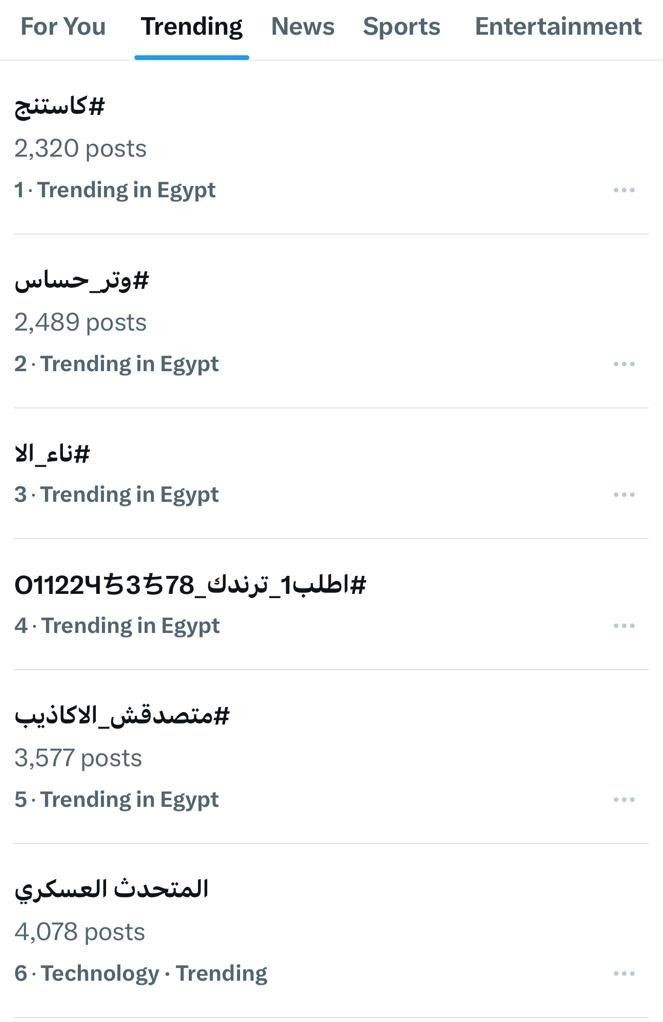
Task: Open more options for trend number 5
Action: click(624, 800)
